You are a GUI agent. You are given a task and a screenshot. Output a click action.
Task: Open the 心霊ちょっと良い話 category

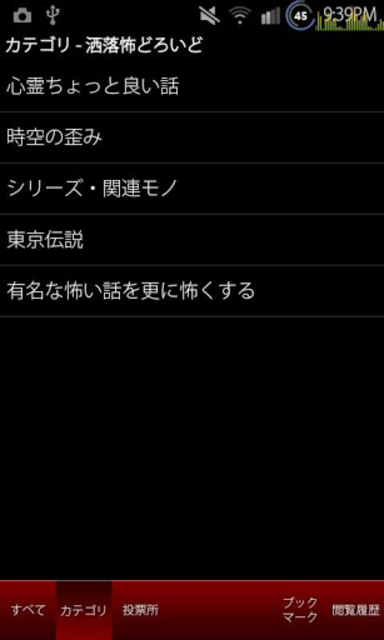192,86
